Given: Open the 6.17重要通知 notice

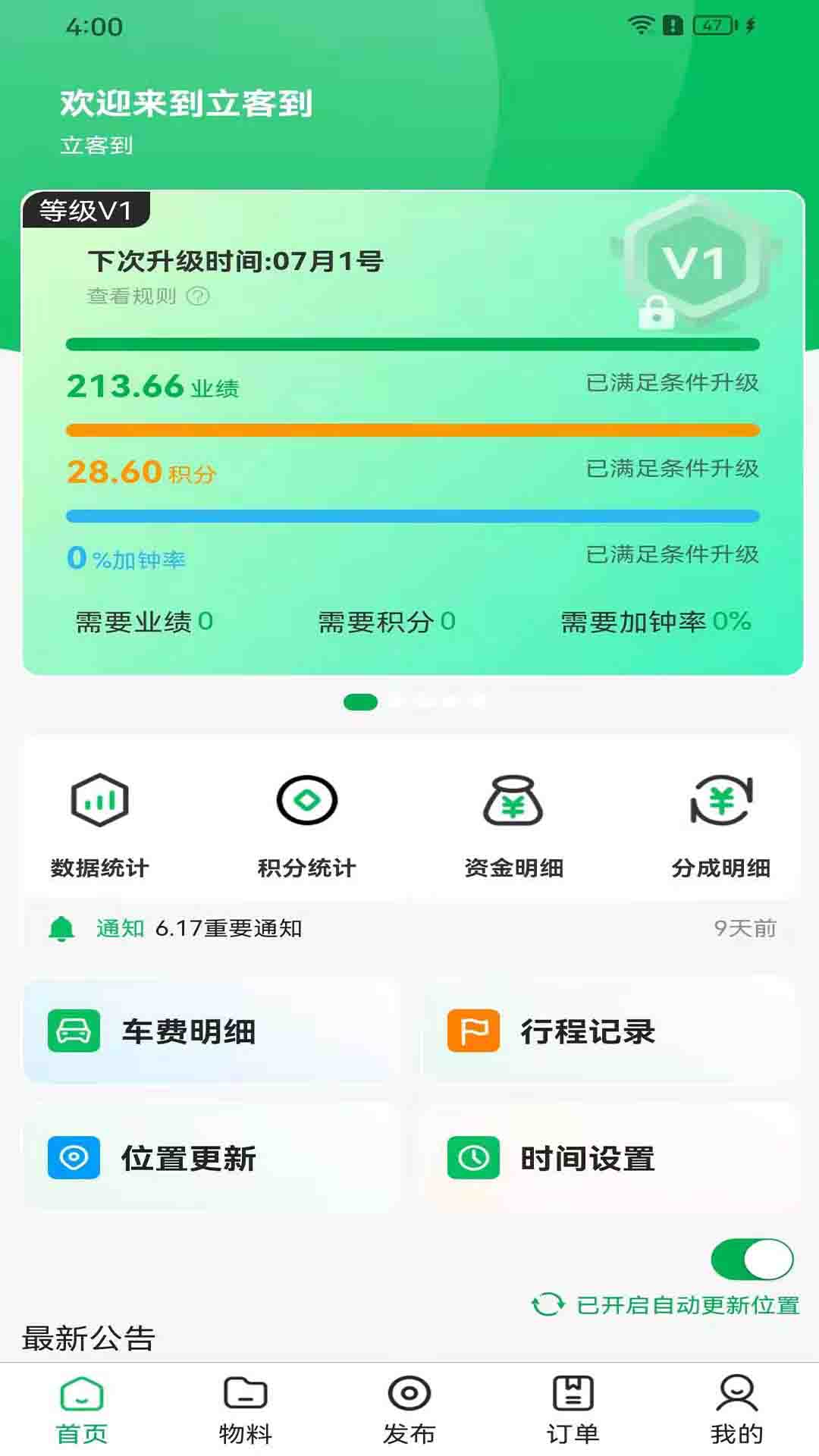Looking at the screenshot, I should click(x=229, y=927).
